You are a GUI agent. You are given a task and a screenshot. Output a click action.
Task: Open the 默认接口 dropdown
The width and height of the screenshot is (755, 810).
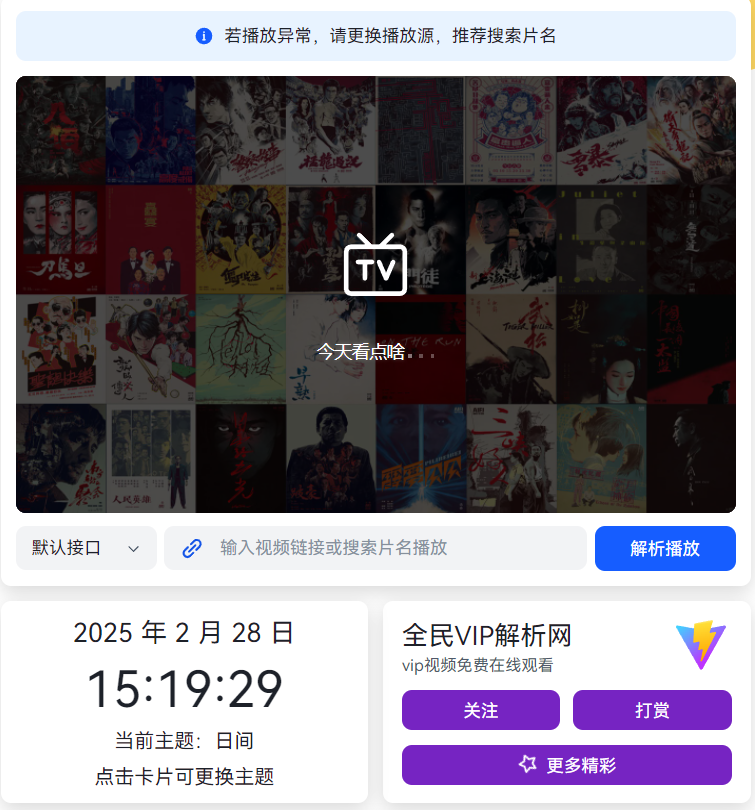coord(86,548)
